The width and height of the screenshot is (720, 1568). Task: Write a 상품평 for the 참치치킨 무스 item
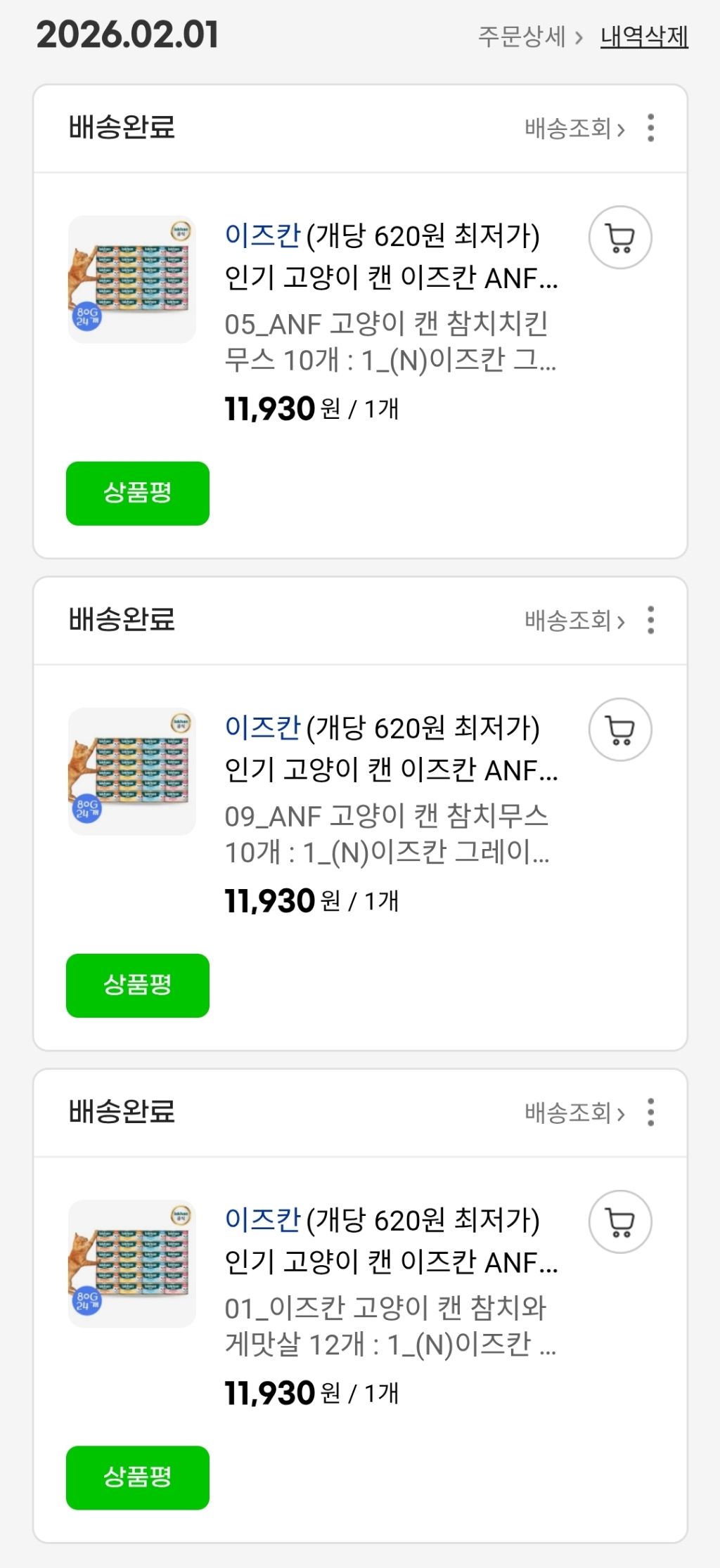[x=138, y=493]
